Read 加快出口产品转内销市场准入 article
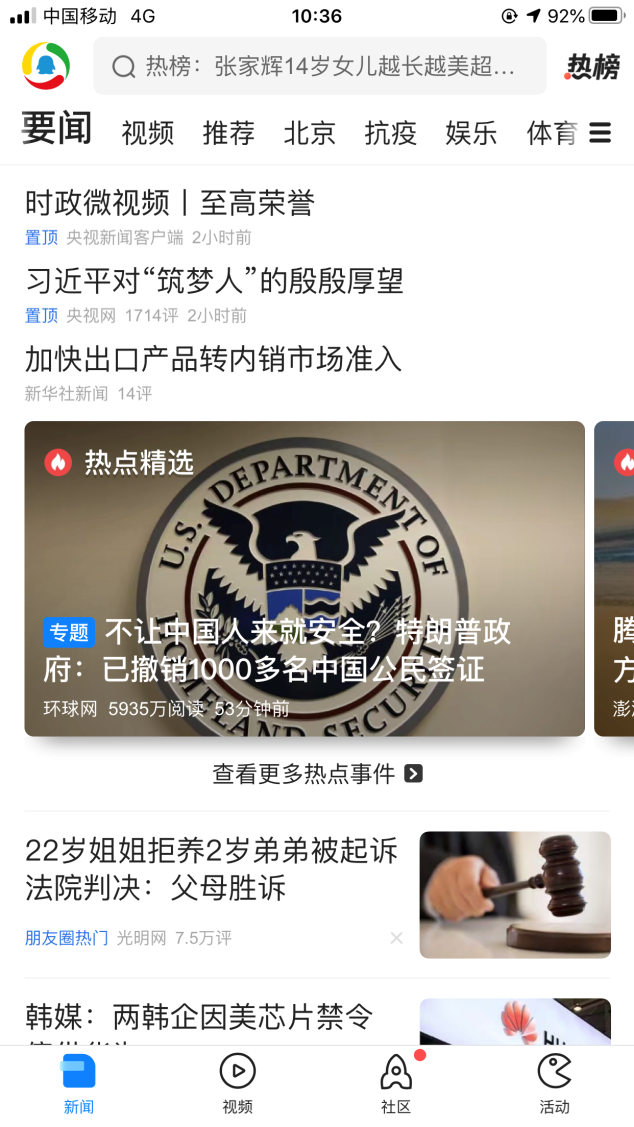This screenshot has width=634, height=1127. tap(213, 358)
